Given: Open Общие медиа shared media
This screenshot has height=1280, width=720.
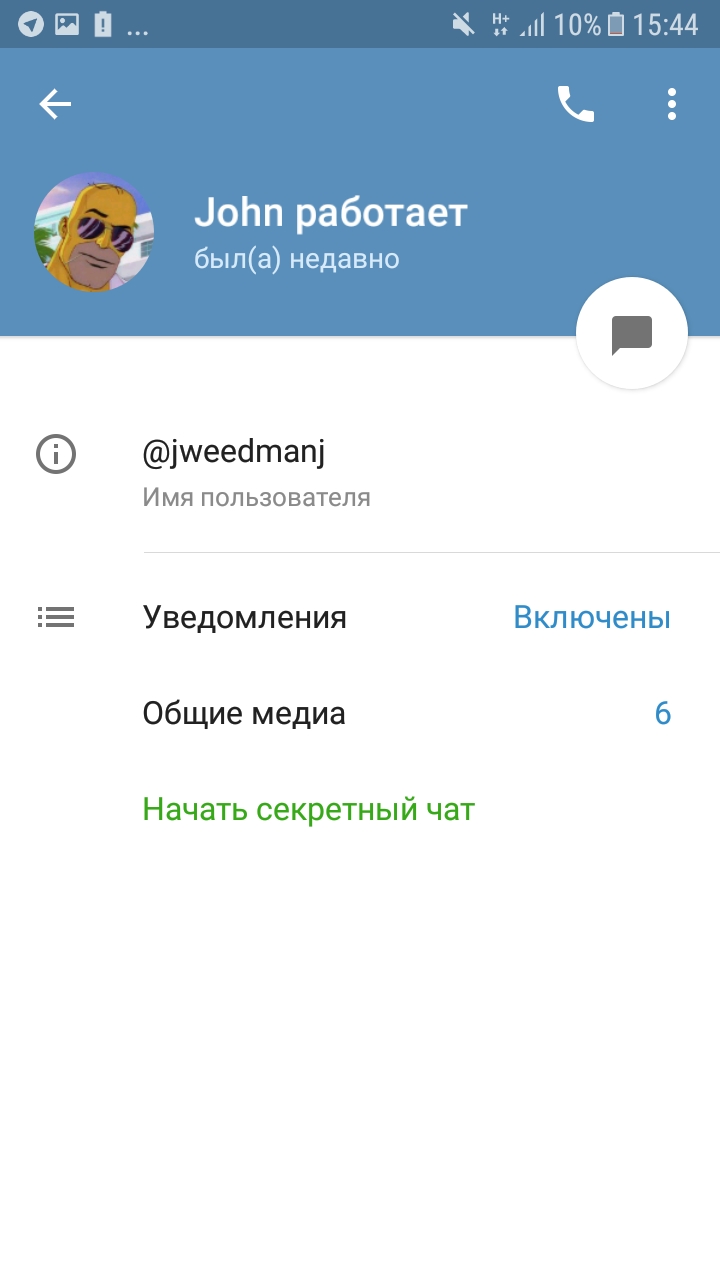Looking at the screenshot, I should tap(360, 713).
